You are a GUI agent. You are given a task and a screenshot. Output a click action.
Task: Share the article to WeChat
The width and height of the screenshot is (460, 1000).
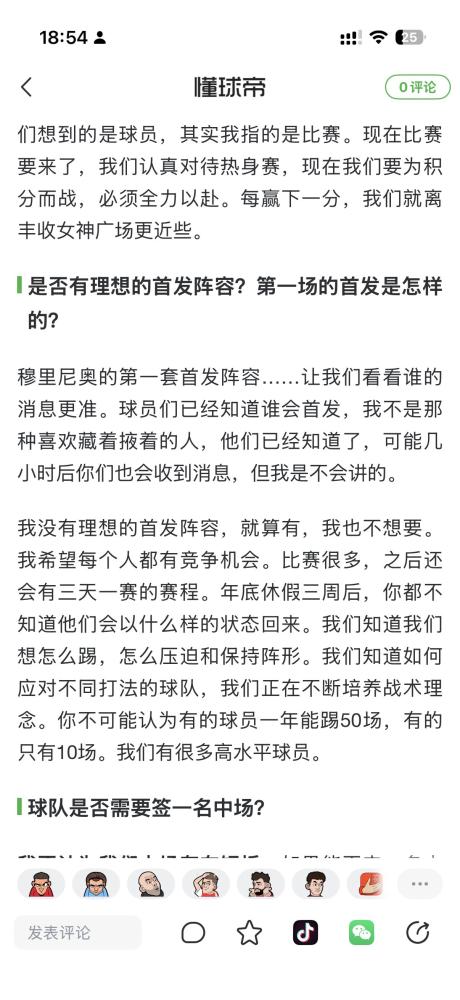tap(362, 933)
